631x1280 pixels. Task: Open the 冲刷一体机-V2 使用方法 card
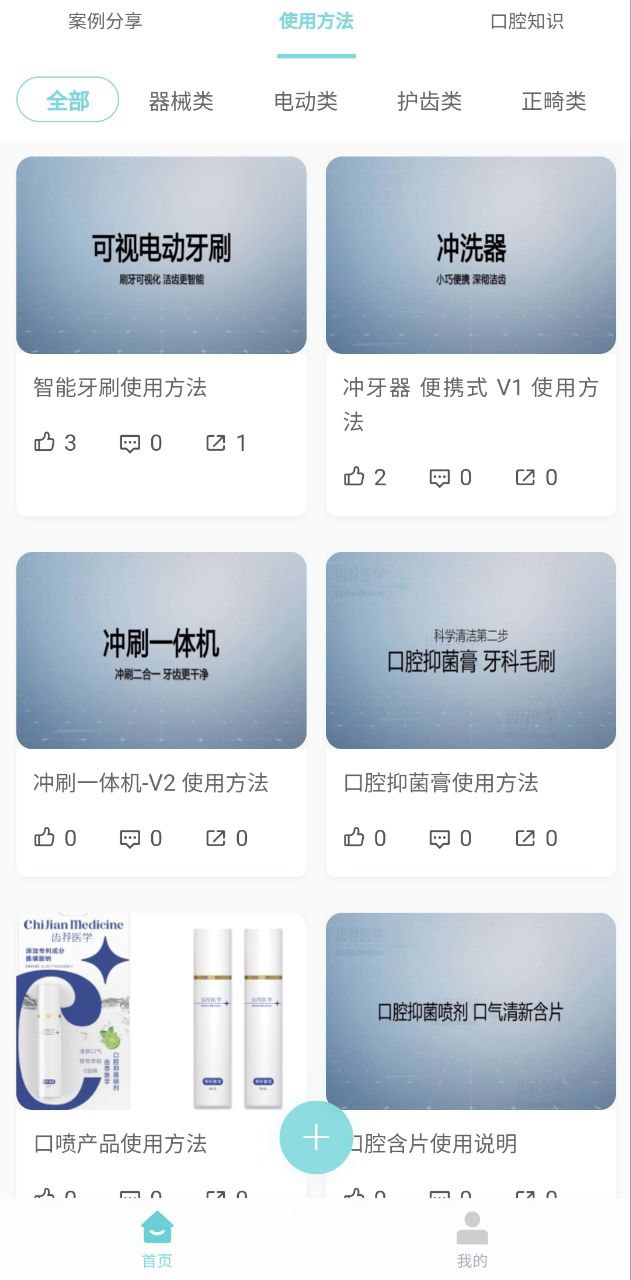pos(161,713)
